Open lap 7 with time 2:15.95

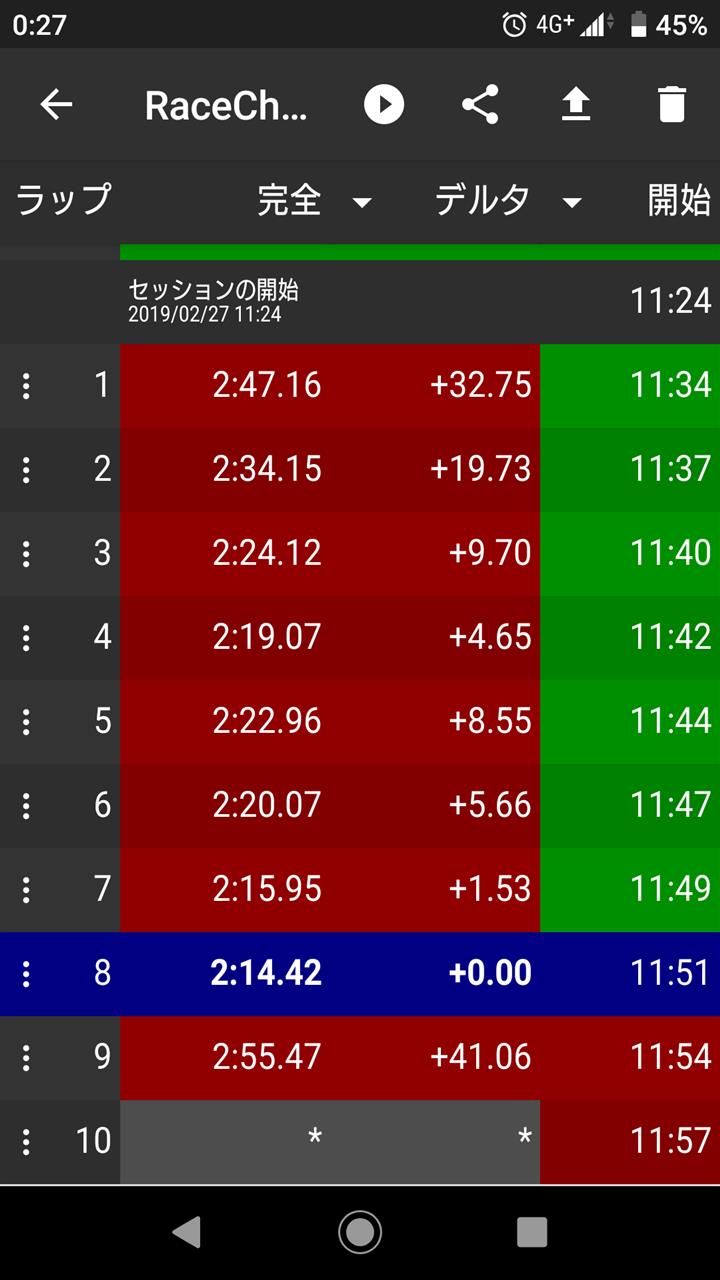pyautogui.click(x=360, y=889)
